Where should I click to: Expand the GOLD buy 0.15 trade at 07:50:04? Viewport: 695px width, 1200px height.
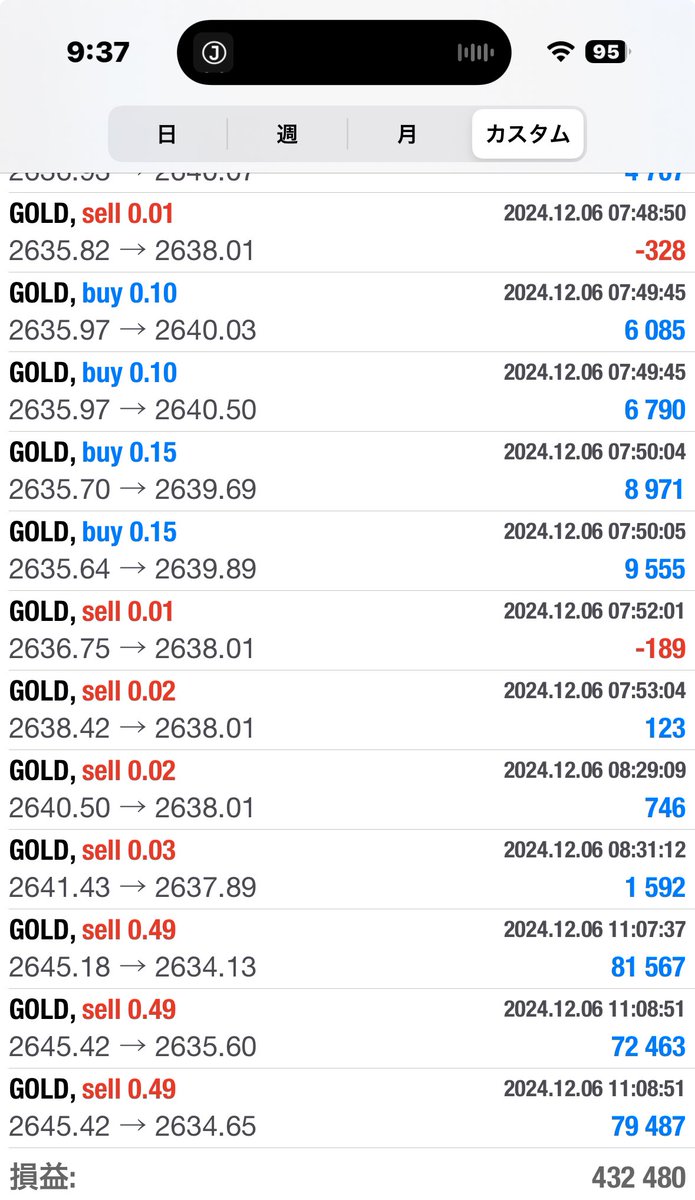[347, 471]
